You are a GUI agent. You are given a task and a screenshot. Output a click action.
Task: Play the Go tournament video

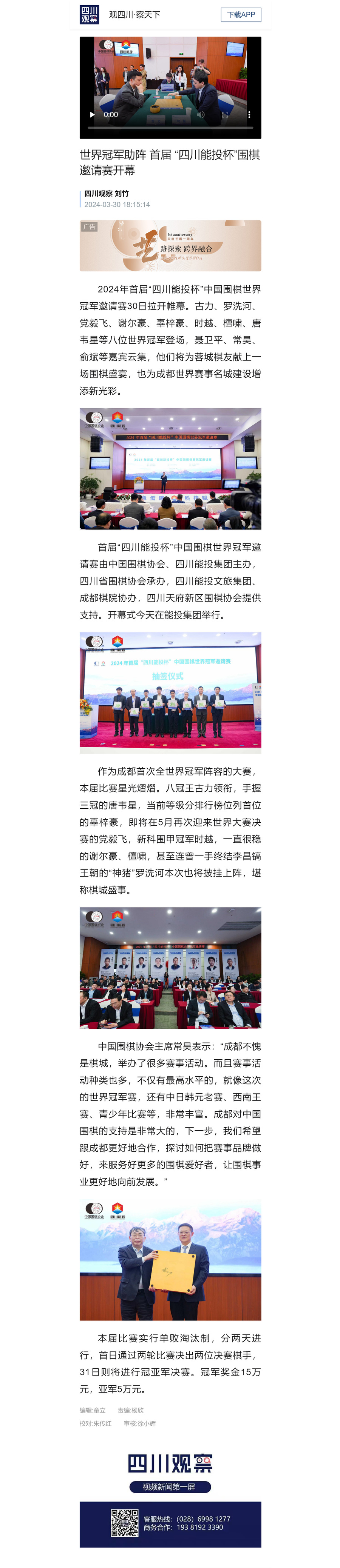93,114
